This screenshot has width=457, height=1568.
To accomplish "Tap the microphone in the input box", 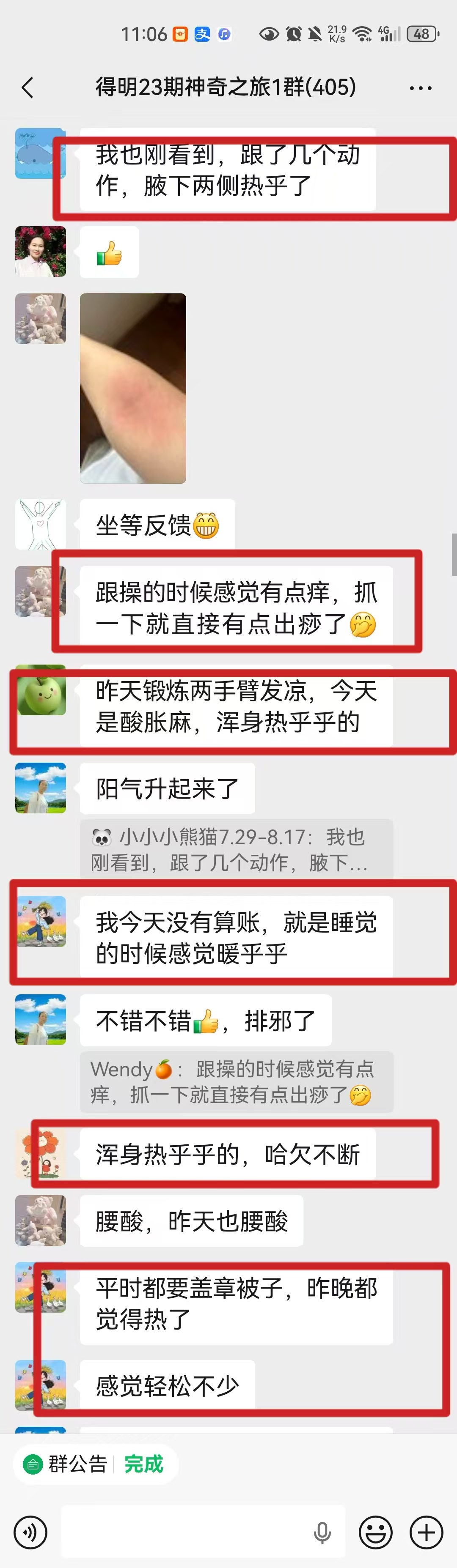I will [x=322, y=1532].
